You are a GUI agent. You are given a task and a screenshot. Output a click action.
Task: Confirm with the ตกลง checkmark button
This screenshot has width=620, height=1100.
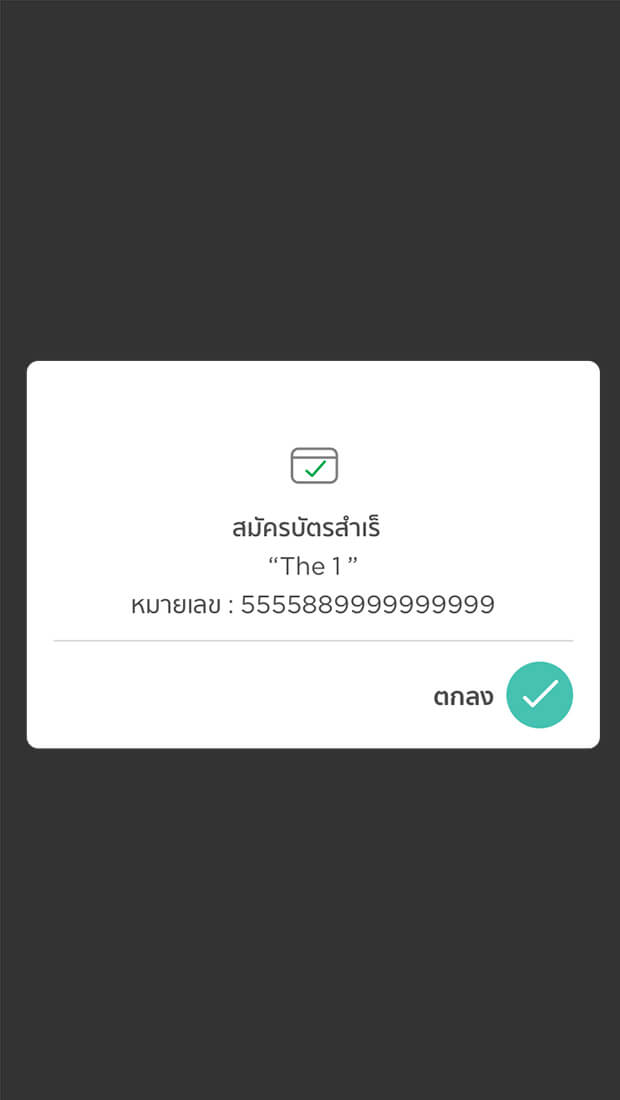[539, 695]
